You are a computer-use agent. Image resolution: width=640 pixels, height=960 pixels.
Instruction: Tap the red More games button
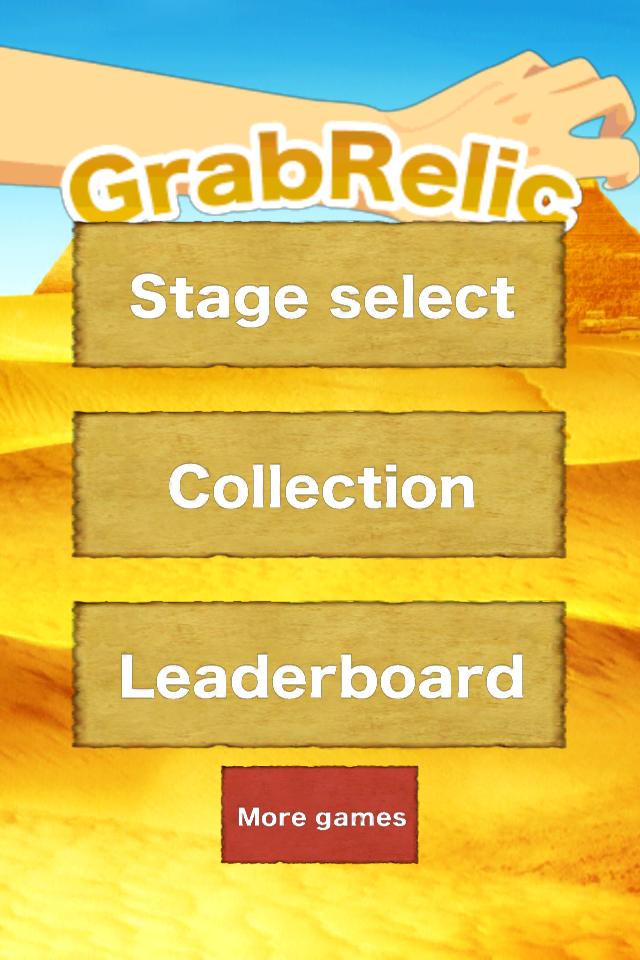coord(320,815)
